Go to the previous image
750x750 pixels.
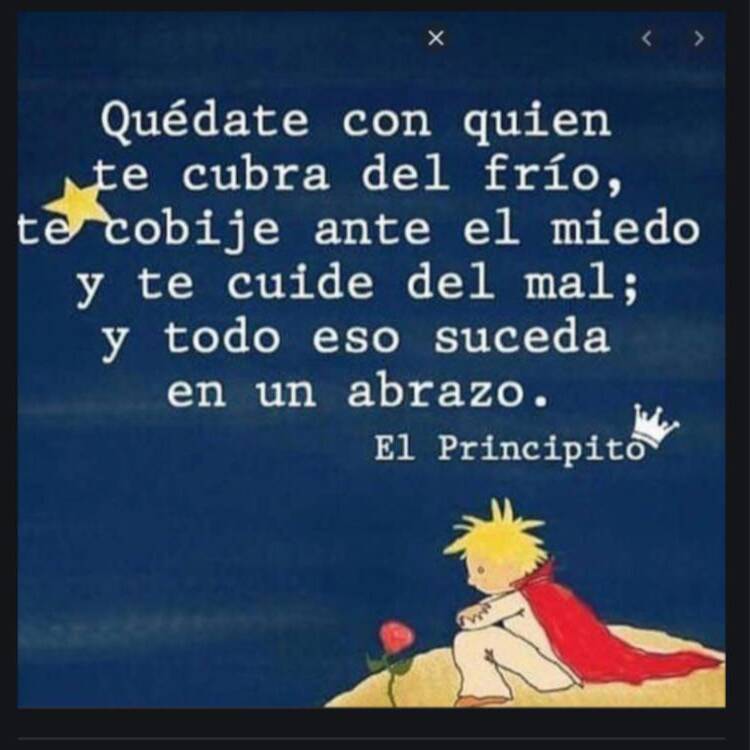click(x=647, y=38)
